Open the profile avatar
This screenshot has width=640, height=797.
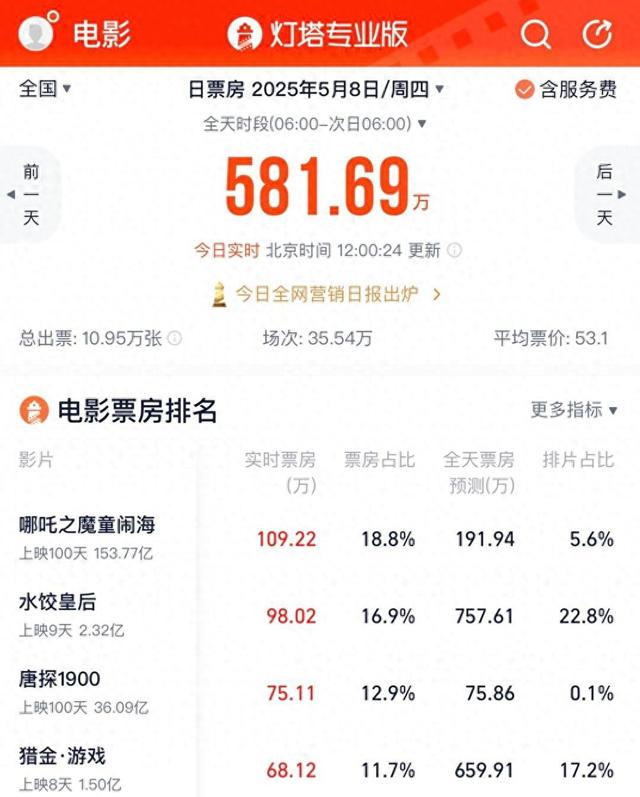[x=37, y=33]
